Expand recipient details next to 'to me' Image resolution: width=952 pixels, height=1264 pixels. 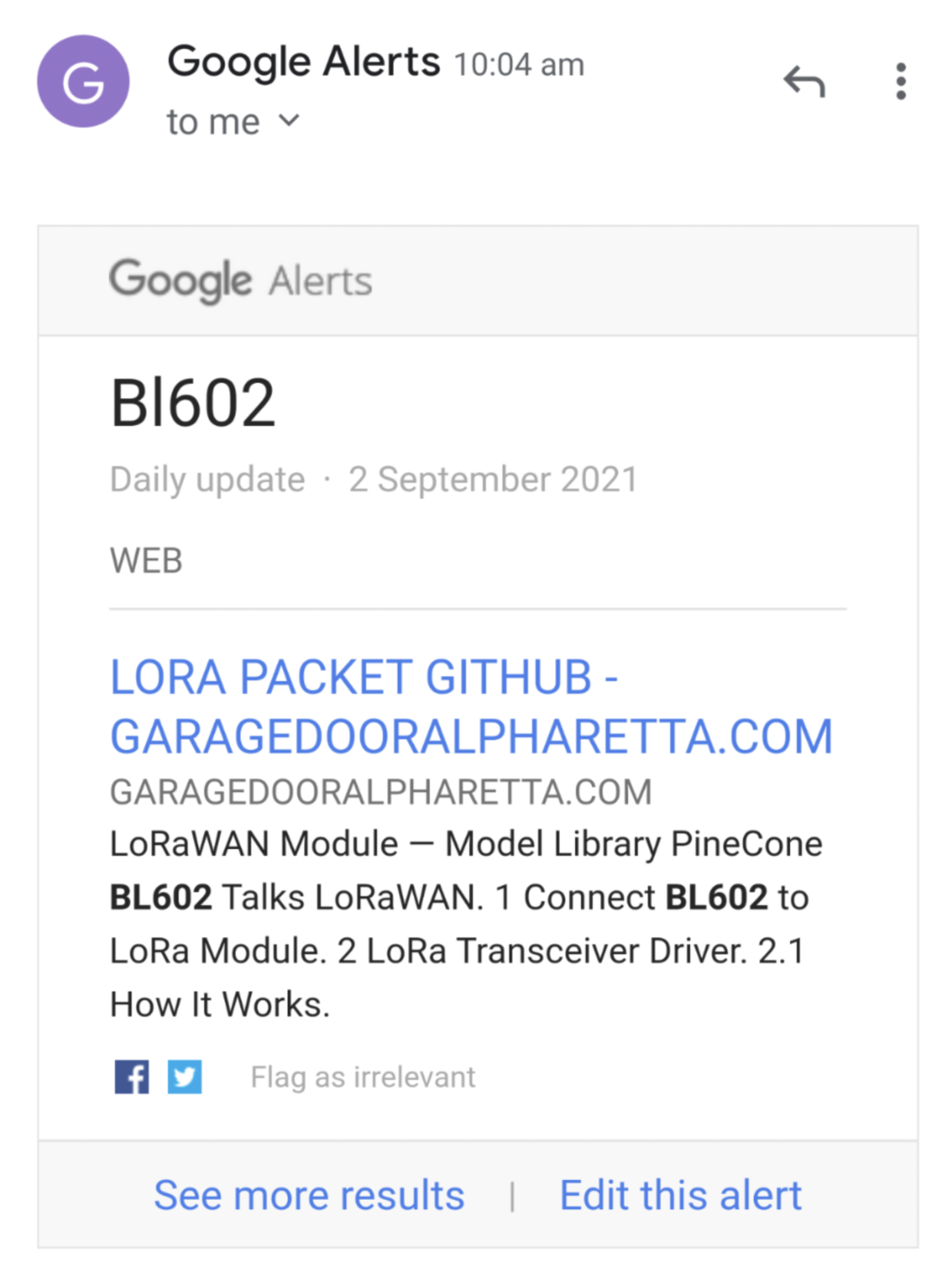point(290,121)
